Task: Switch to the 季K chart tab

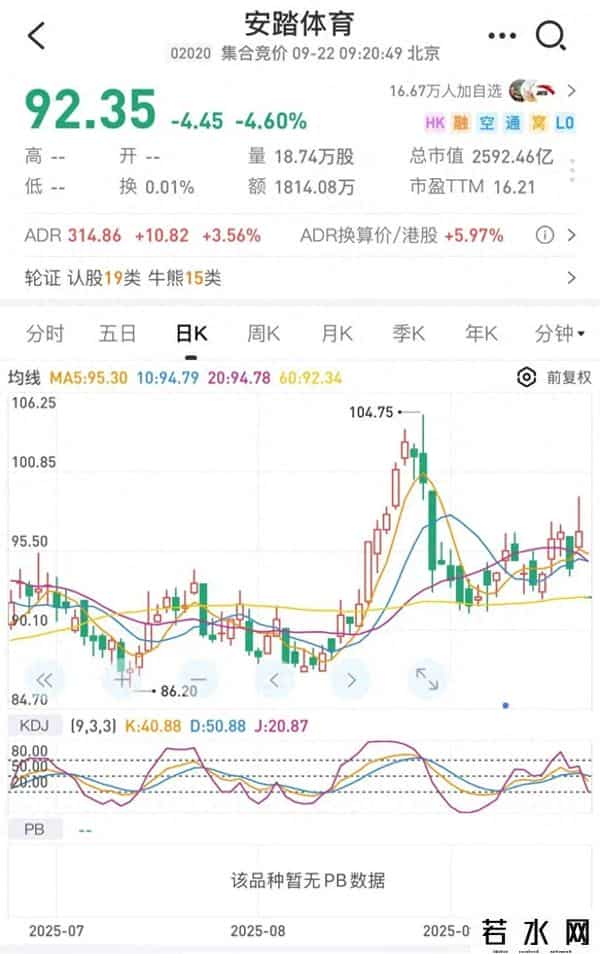Action: click(409, 334)
